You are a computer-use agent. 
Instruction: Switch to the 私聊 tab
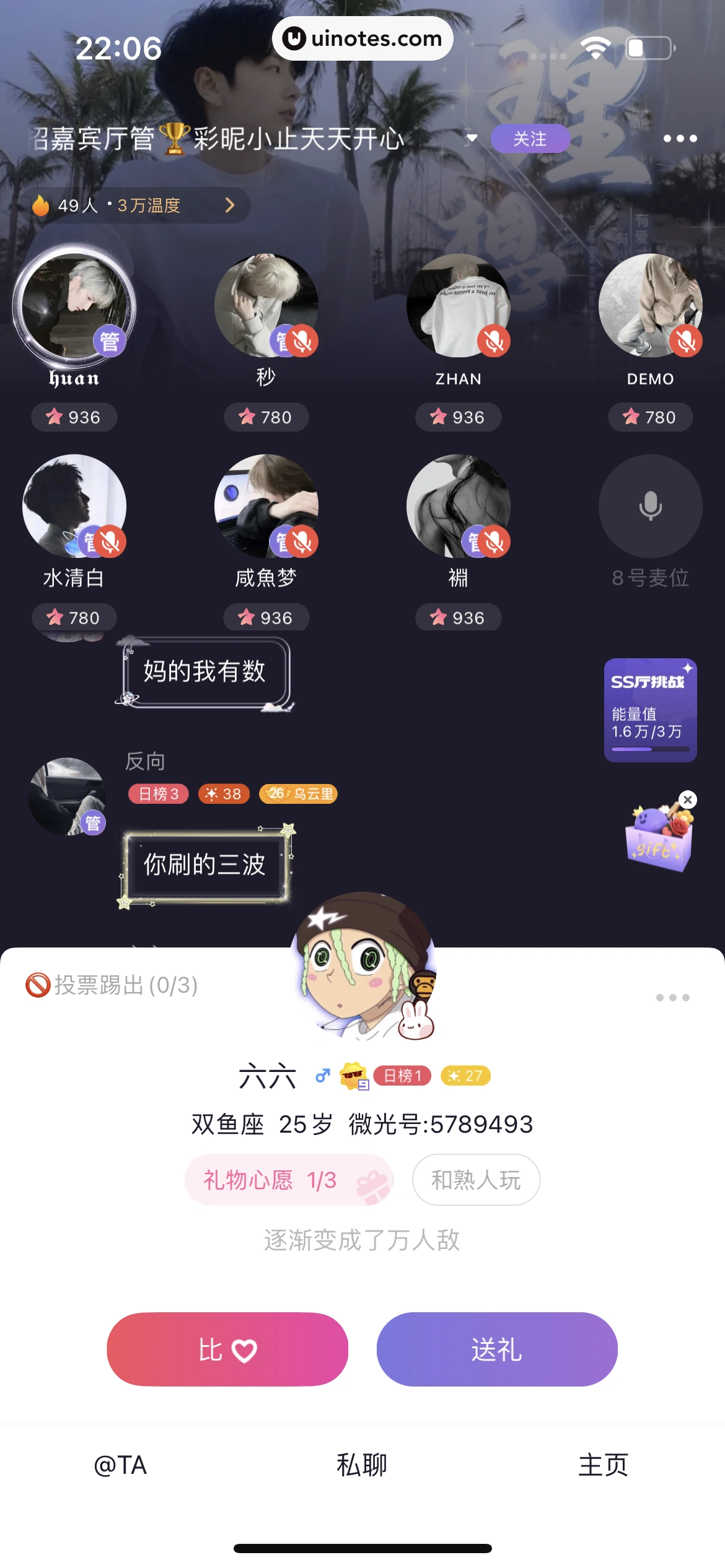click(362, 1465)
